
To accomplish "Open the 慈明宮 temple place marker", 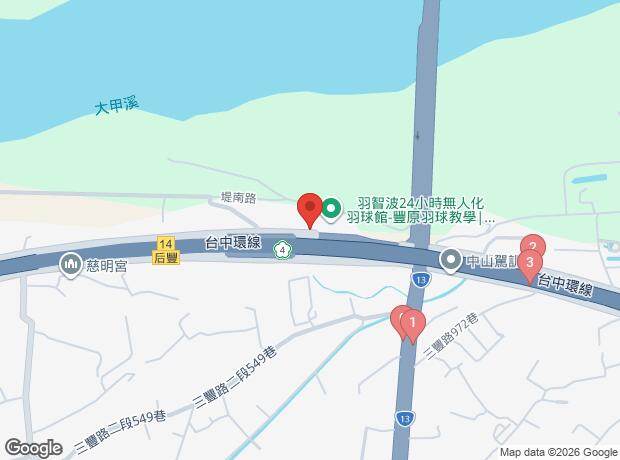I will tap(71, 265).
